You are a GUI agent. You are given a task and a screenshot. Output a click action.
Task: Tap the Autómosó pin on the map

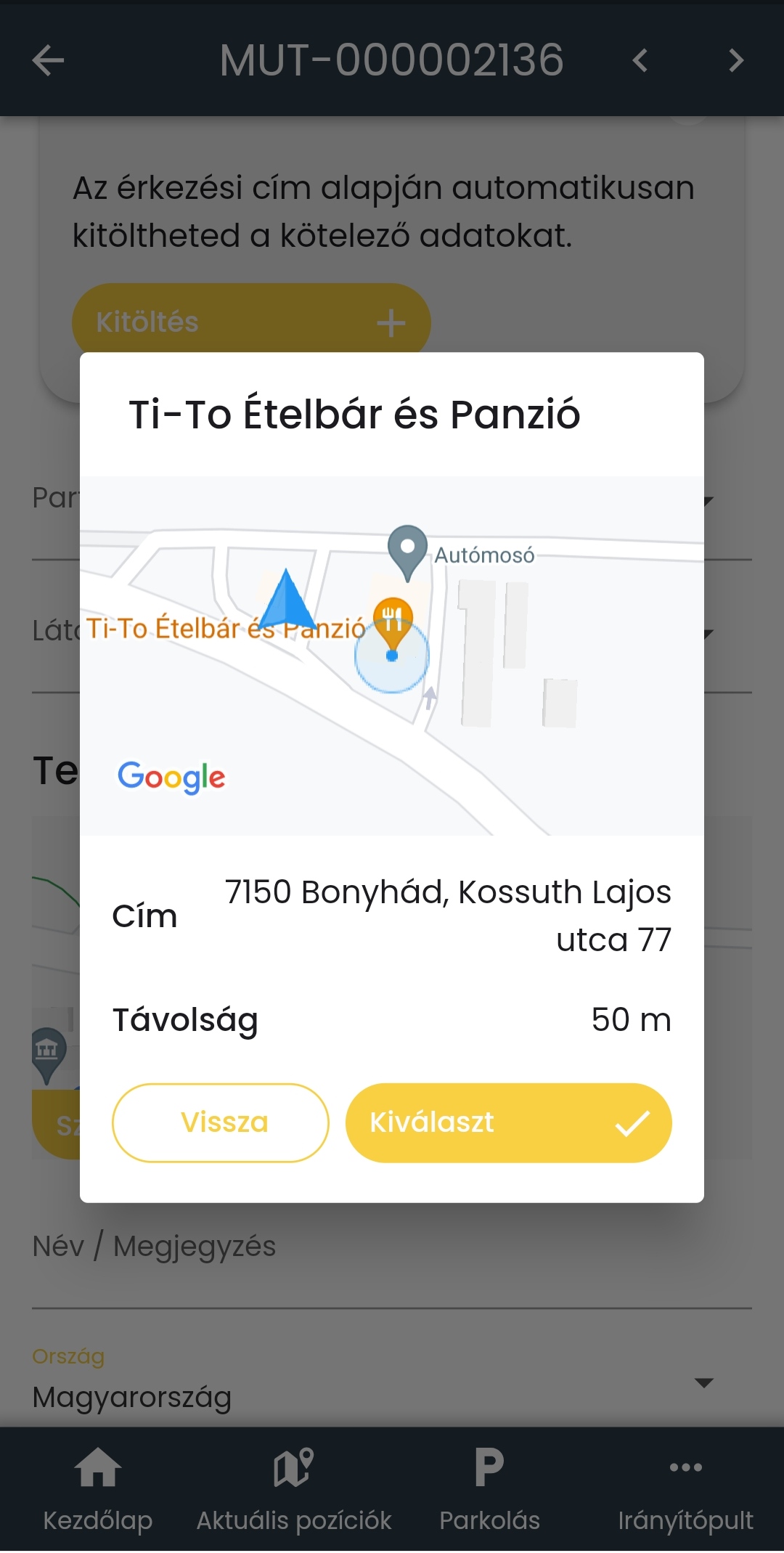click(x=407, y=550)
